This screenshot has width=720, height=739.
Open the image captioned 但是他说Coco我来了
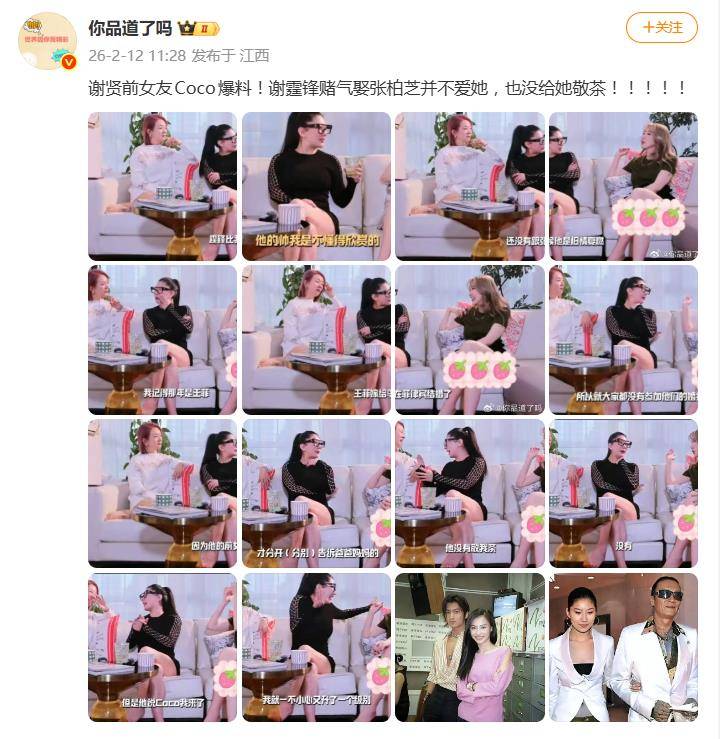point(162,646)
